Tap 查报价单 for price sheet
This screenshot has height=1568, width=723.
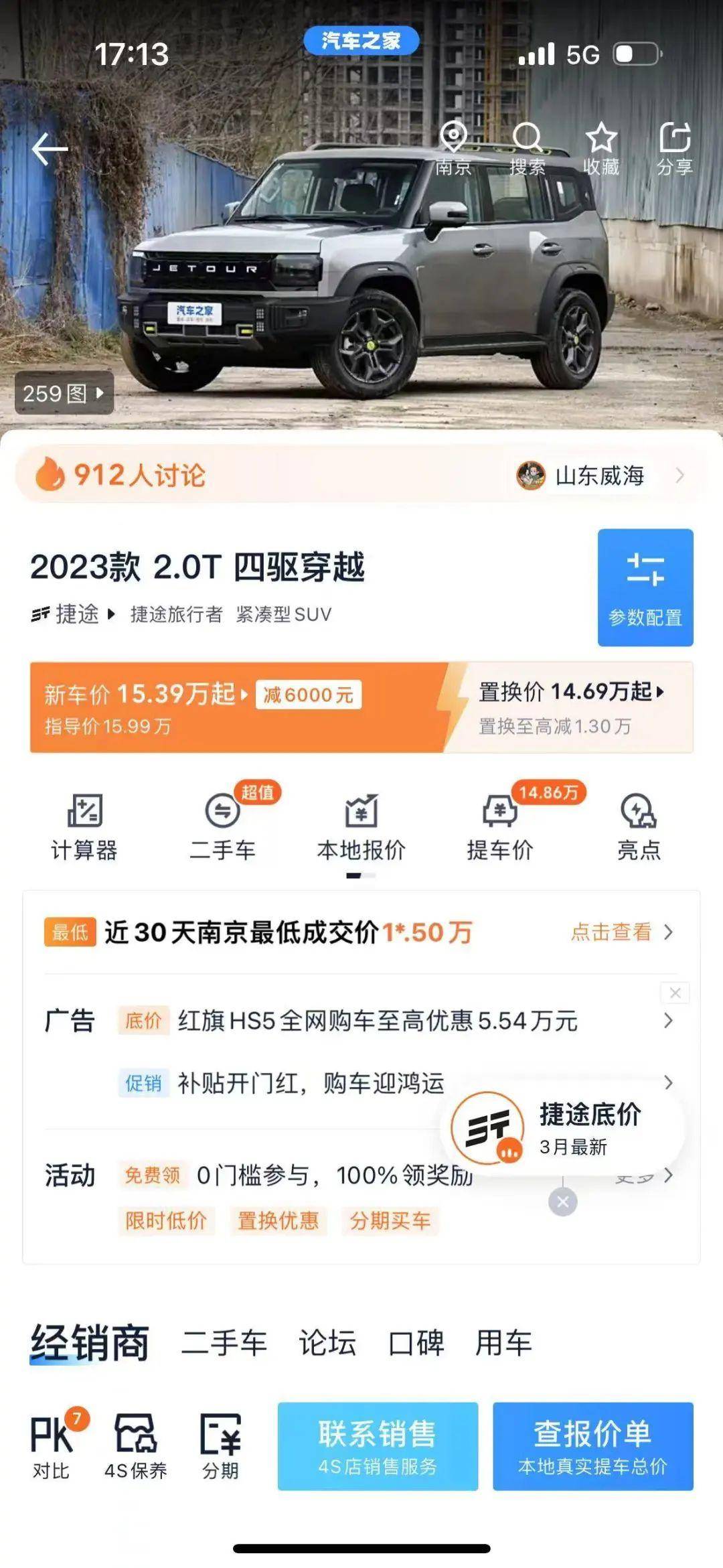point(592,1446)
